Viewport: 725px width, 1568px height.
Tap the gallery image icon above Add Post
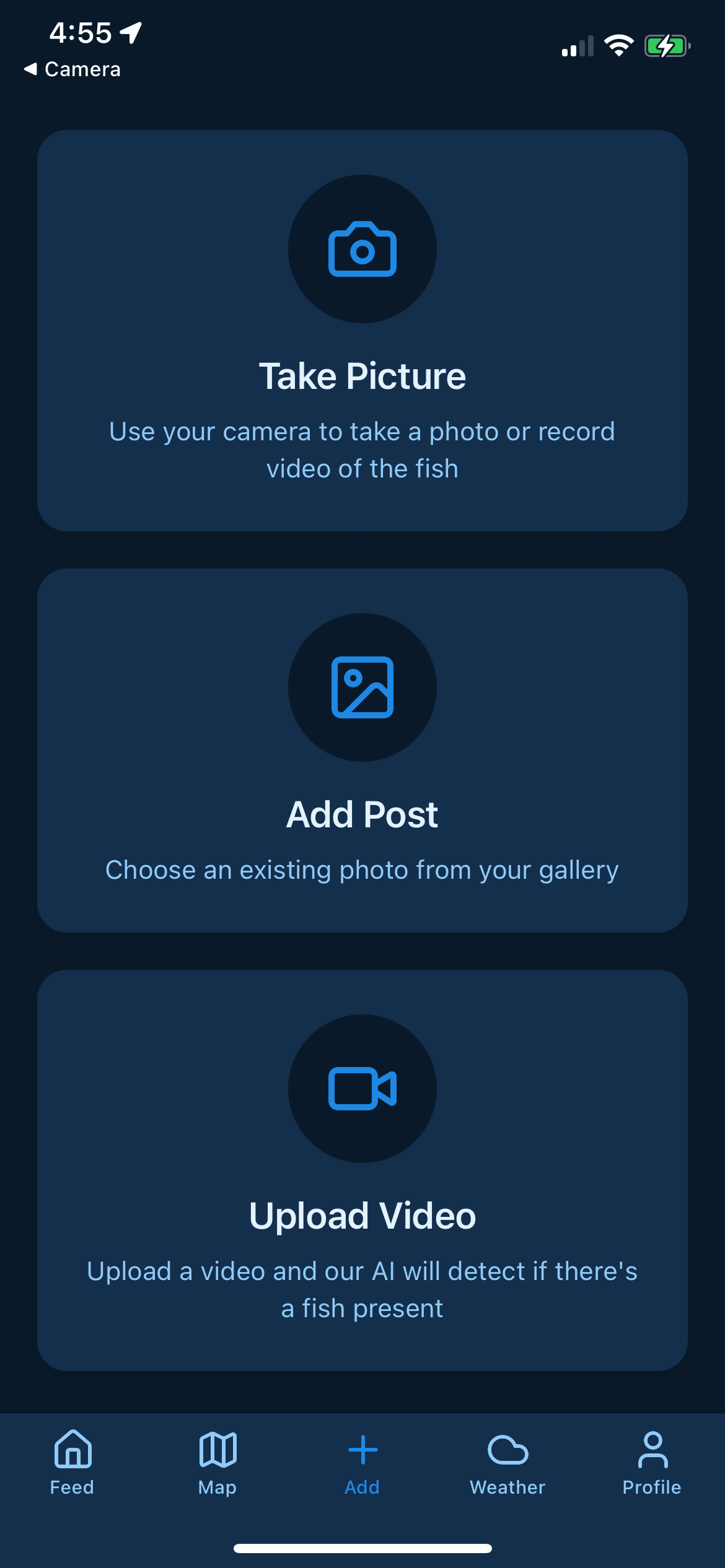pos(362,687)
